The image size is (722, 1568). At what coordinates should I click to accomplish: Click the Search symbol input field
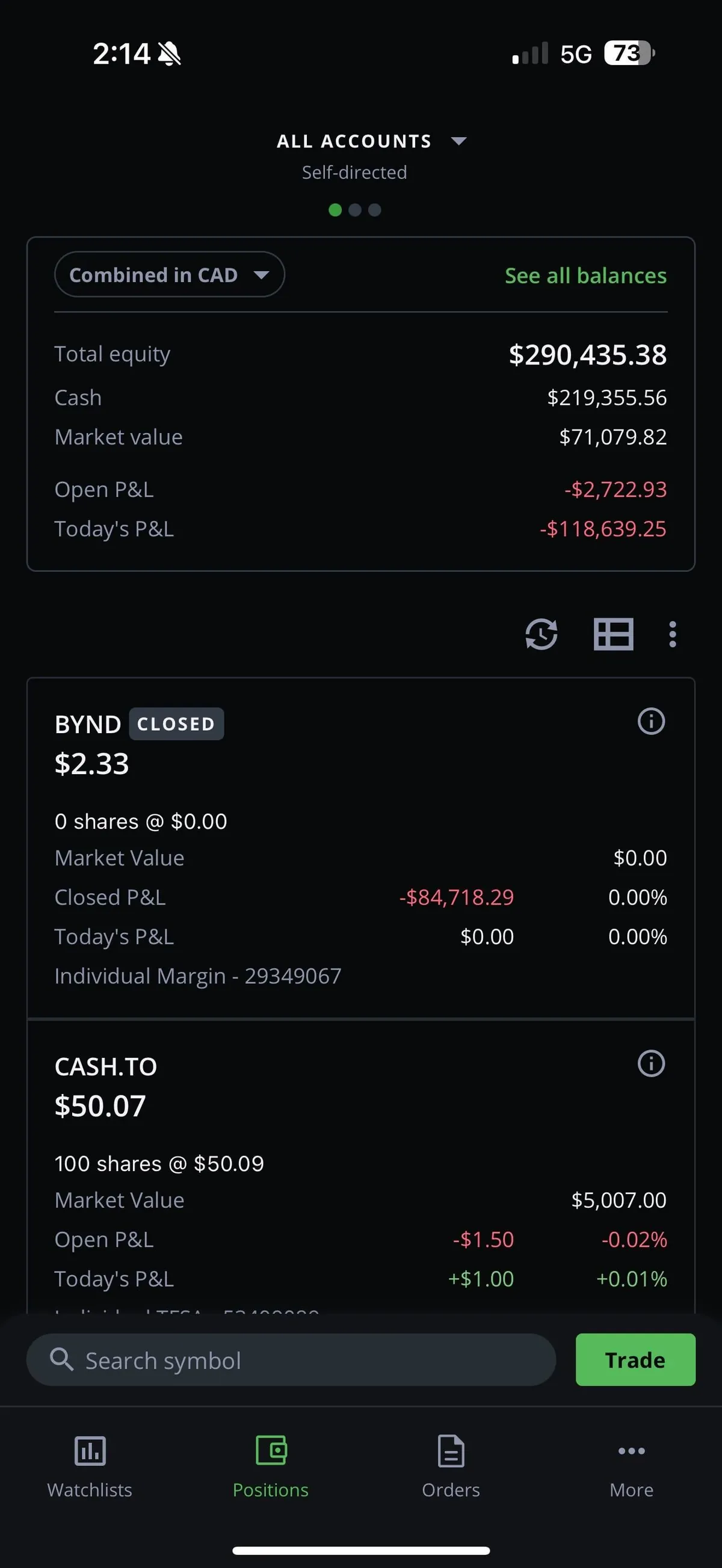click(x=289, y=1360)
